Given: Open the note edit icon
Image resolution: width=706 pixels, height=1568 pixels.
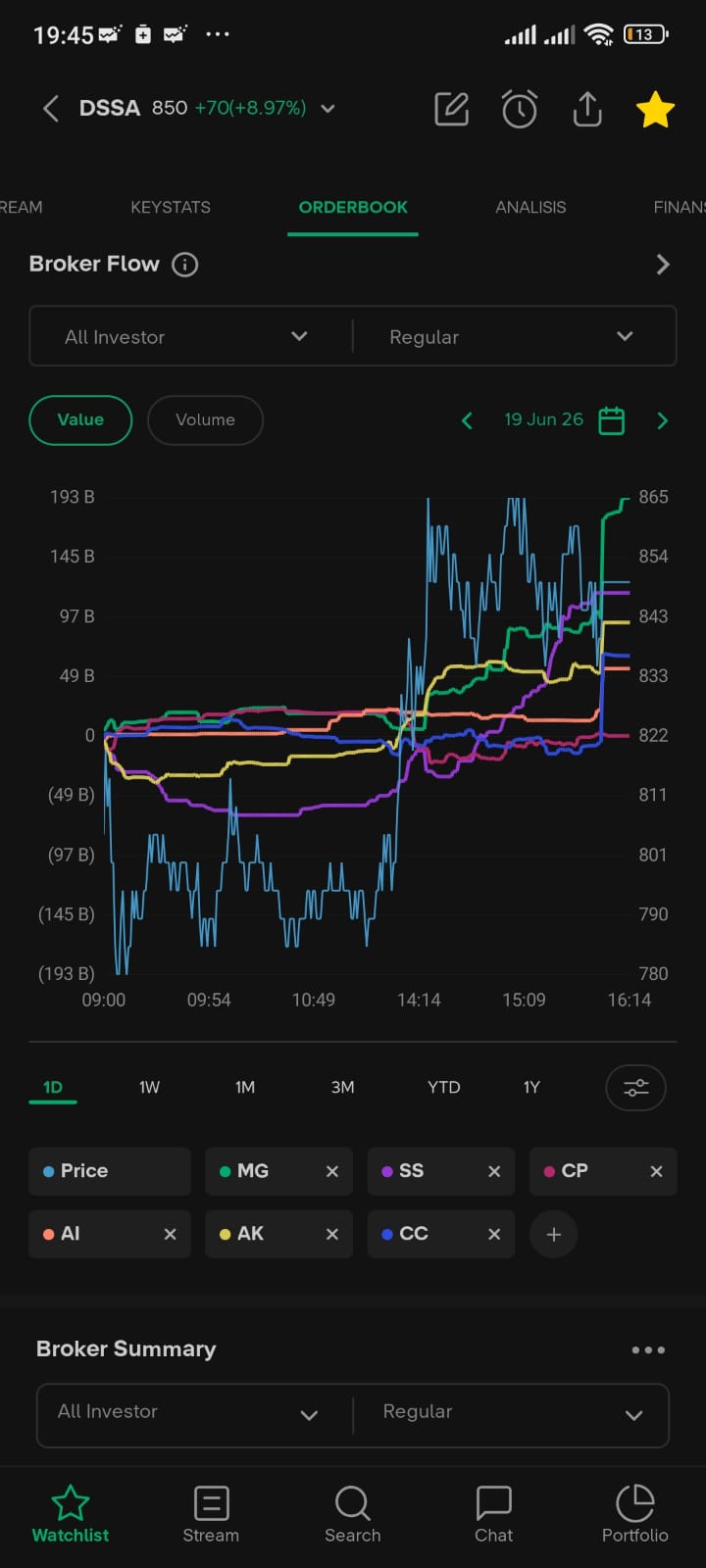Looking at the screenshot, I should coord(451,109).
